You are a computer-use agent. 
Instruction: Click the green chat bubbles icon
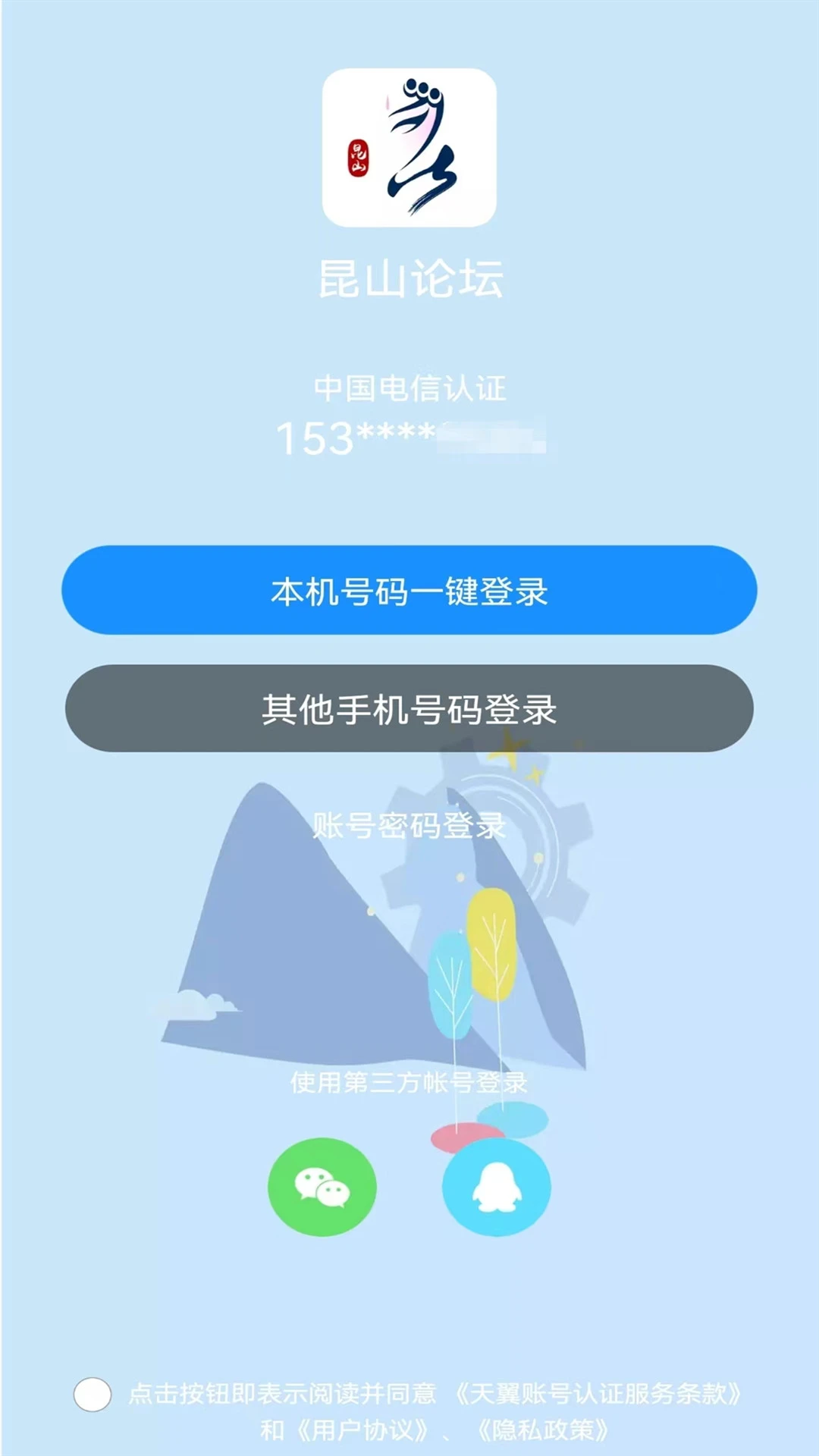pyautogui.click(x=322, y=1187)
